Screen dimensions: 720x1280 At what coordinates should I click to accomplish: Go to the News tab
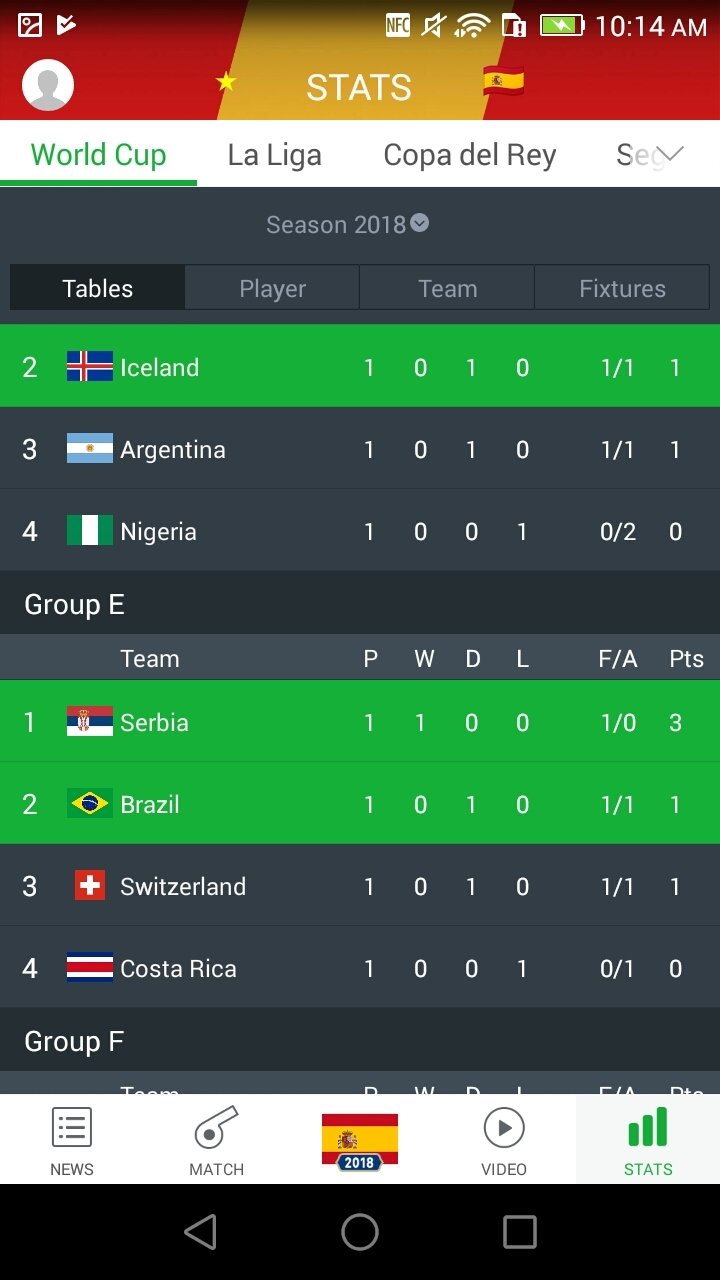[72, 1140]
